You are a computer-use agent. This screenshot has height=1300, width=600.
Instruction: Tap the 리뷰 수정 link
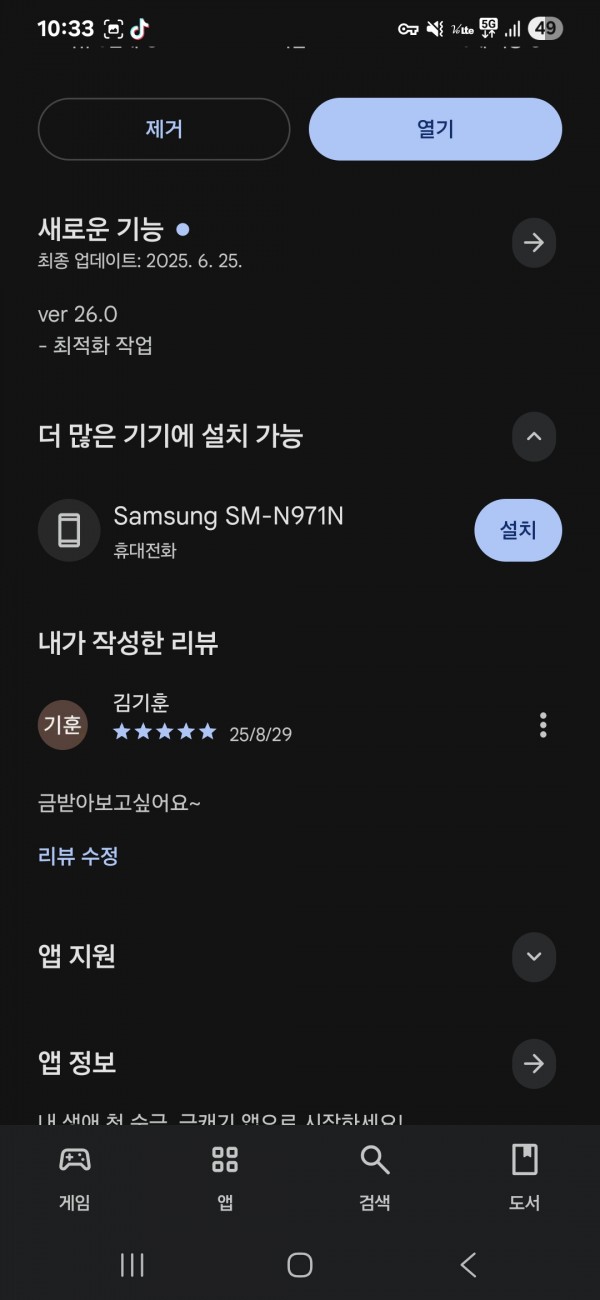coord(78,856)
